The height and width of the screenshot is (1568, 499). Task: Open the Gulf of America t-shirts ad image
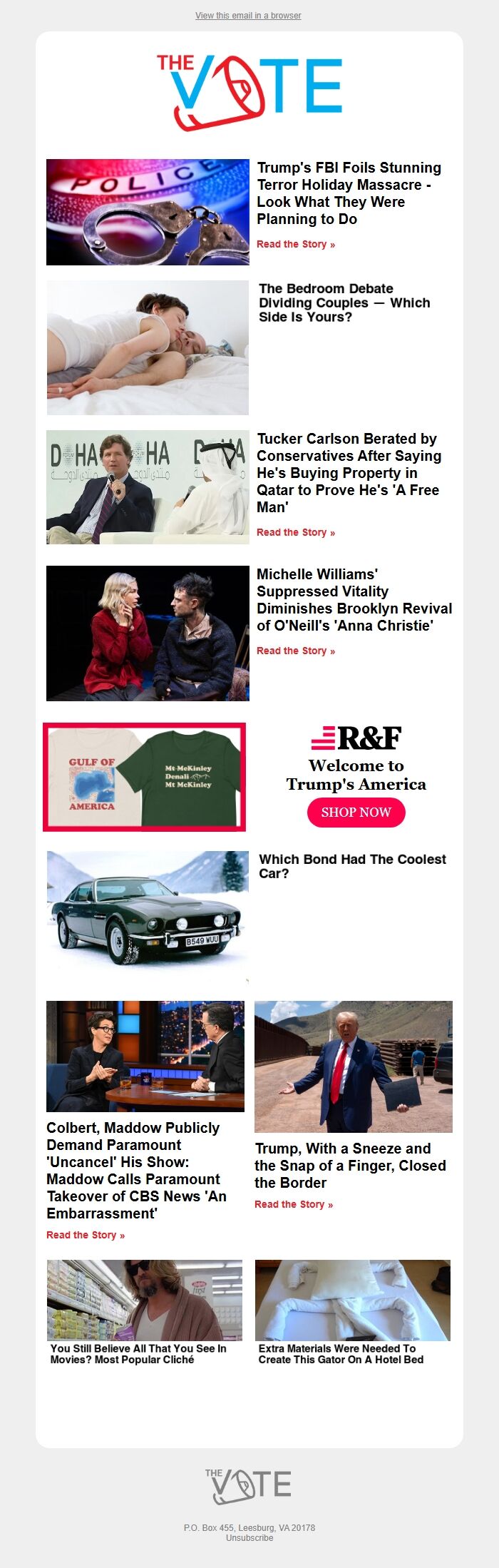pos(145,777)
